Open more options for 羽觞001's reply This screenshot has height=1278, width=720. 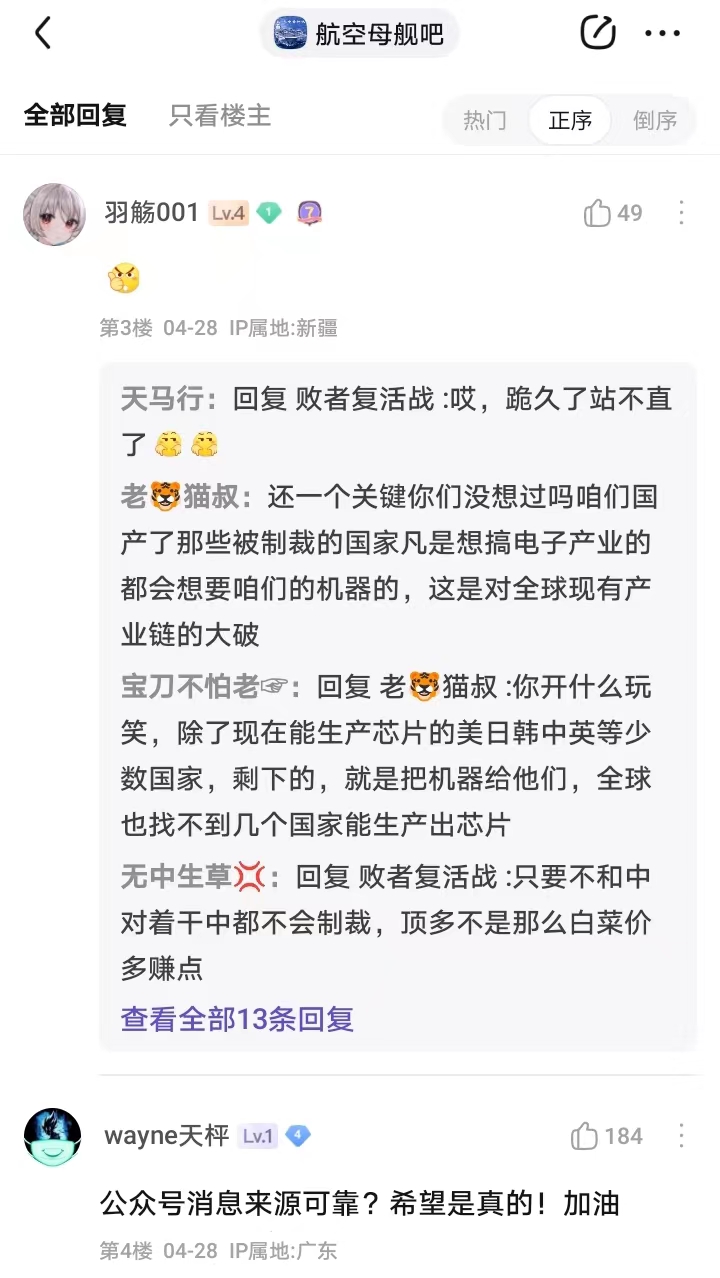tap(681, 213)
